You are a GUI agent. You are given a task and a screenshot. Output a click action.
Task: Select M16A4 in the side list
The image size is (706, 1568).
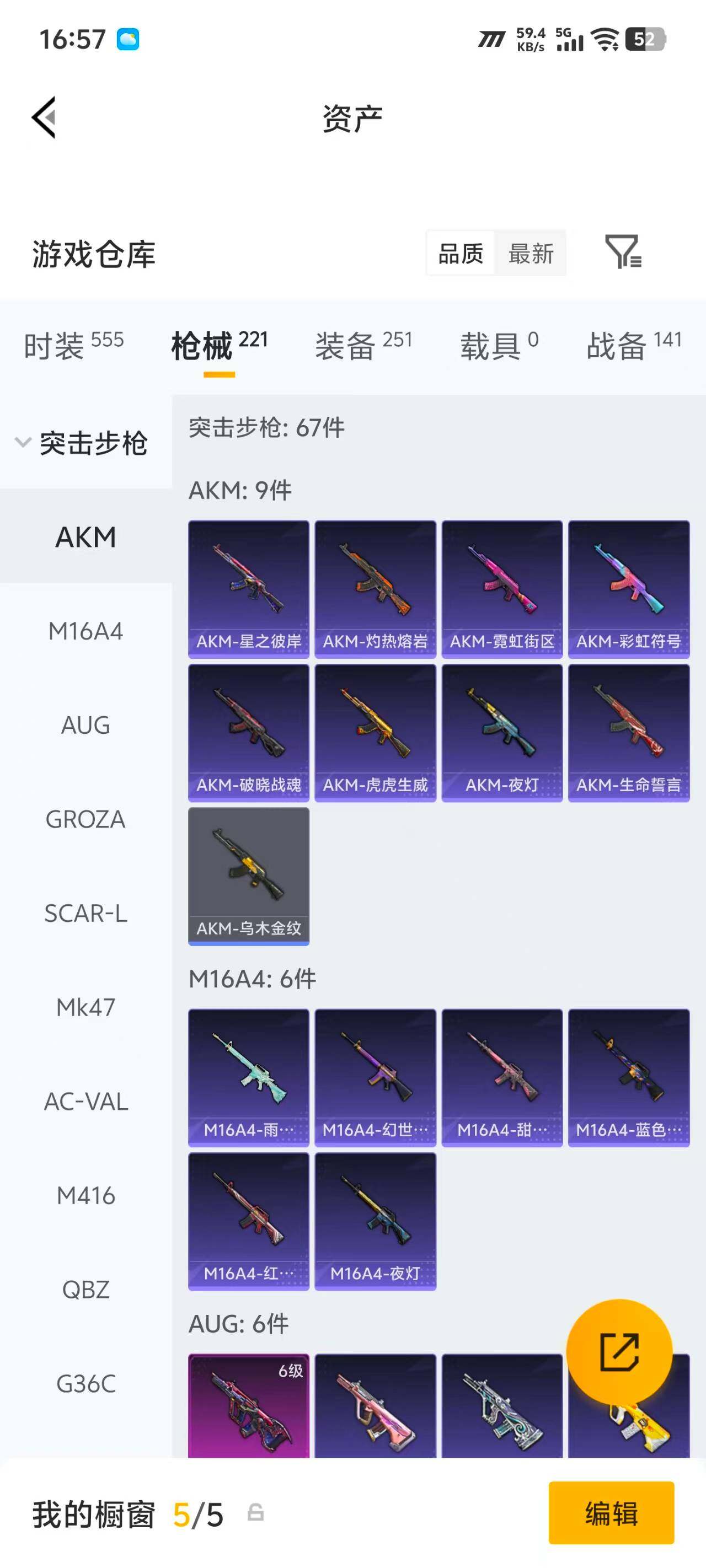click(x=86, y=631)
